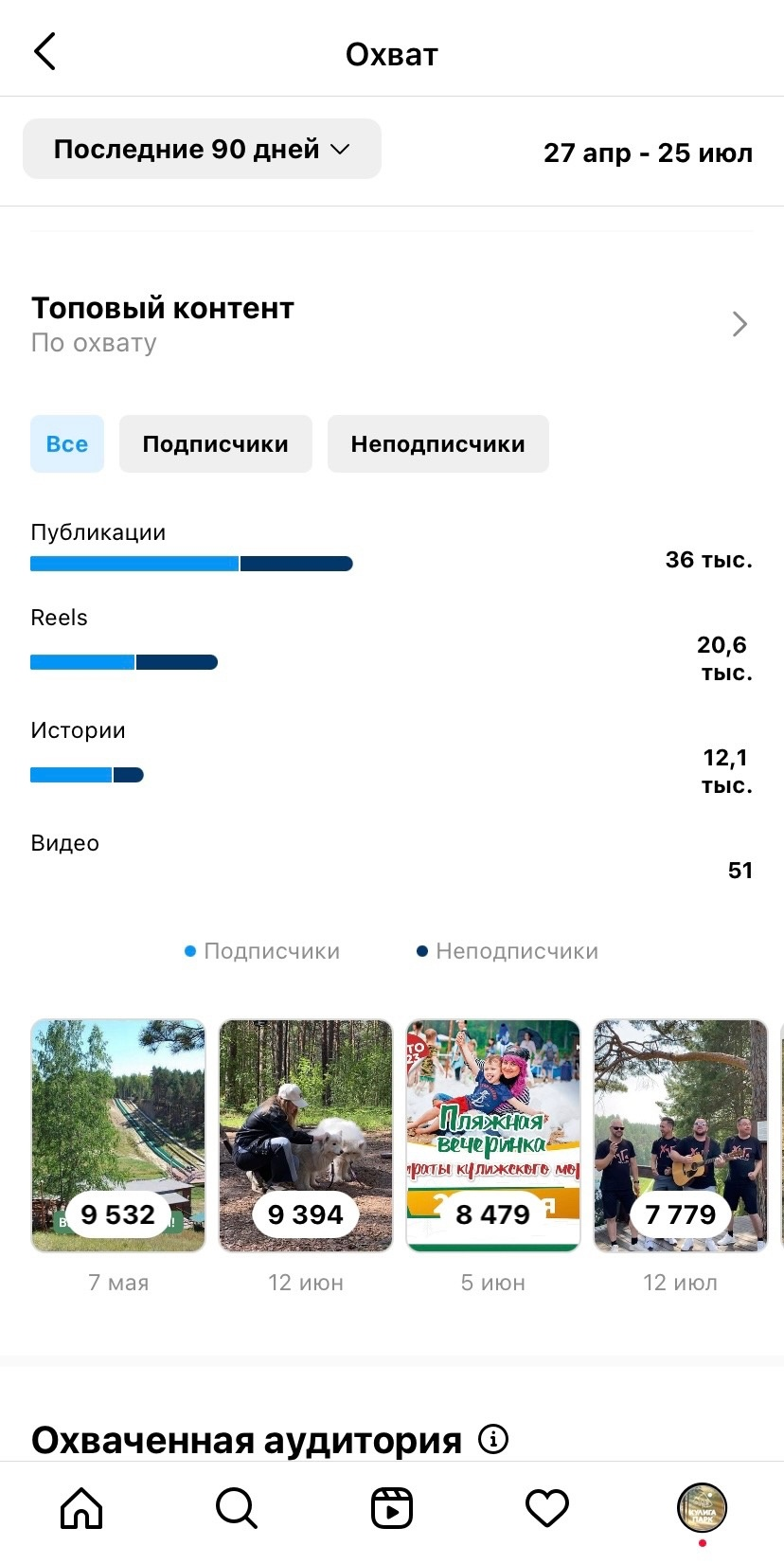Open the 5 июн Пляжная вечеринка post

pos(493,1135)
